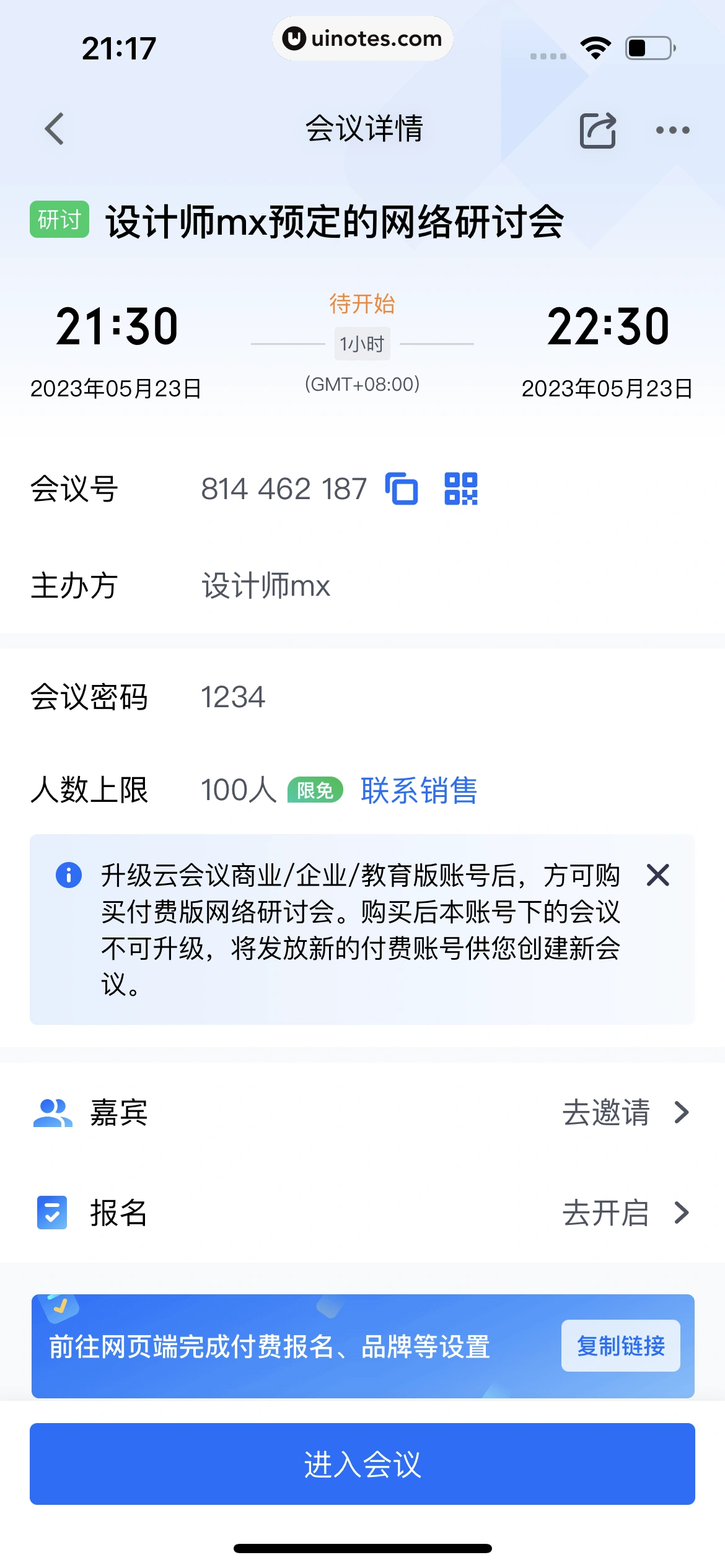Image resolution: width=725 pixels, height=1568 pixels.
Task: Tap 联系销售 to contact sales
Action: click(417, 790)
